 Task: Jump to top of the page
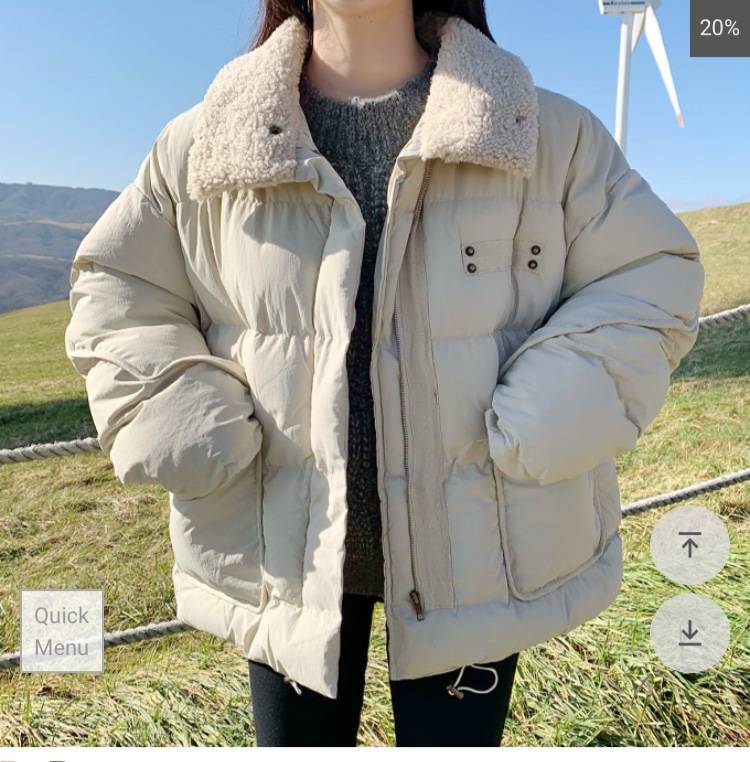point(689,545)
